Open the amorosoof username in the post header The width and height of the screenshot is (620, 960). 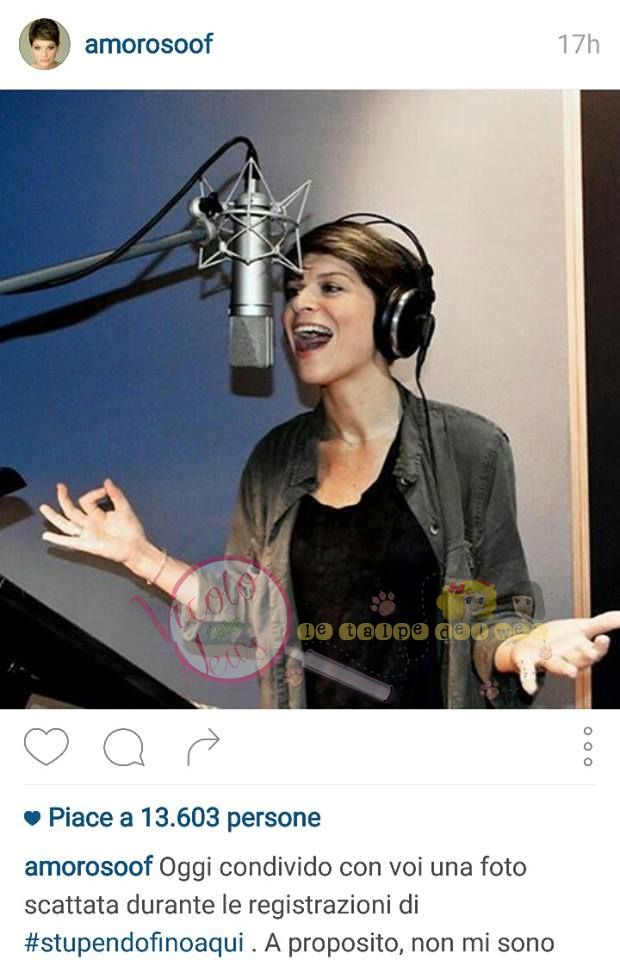pos(149,44)
